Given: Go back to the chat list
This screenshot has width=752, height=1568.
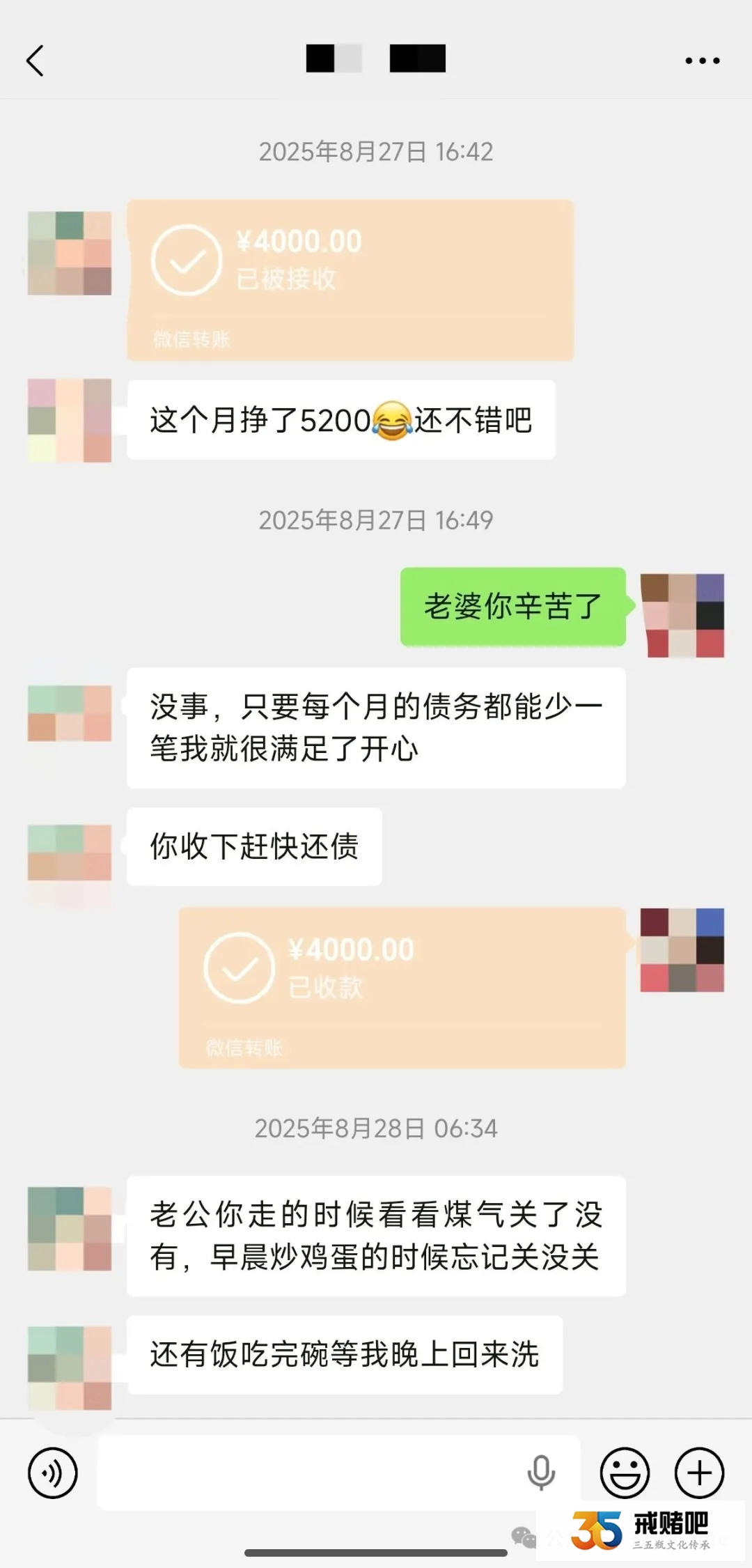Looking at the screenshot, I should (x=36, y=61).
